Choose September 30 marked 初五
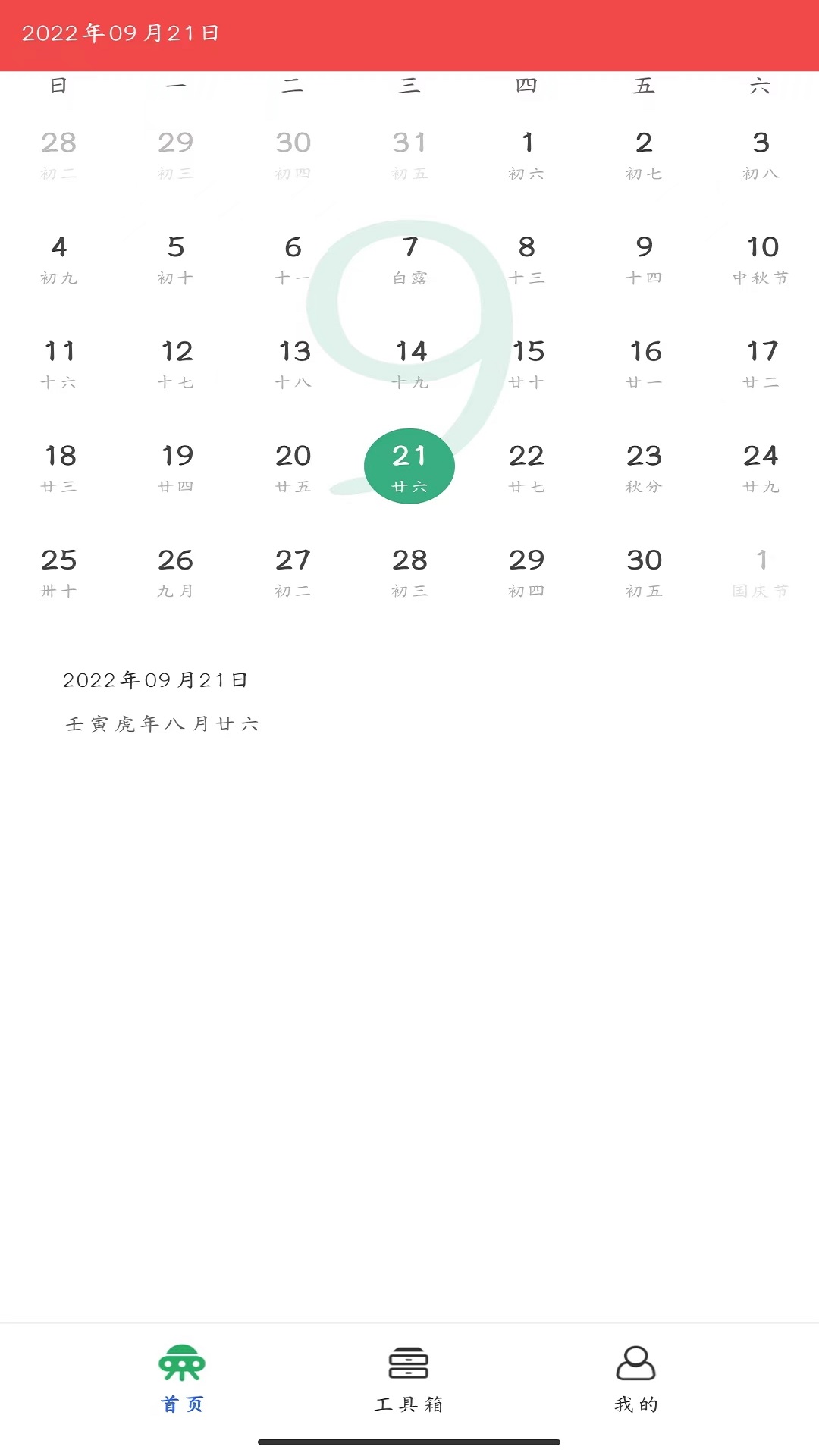Viewport: 819px width, 1456px height. (644, 573)
